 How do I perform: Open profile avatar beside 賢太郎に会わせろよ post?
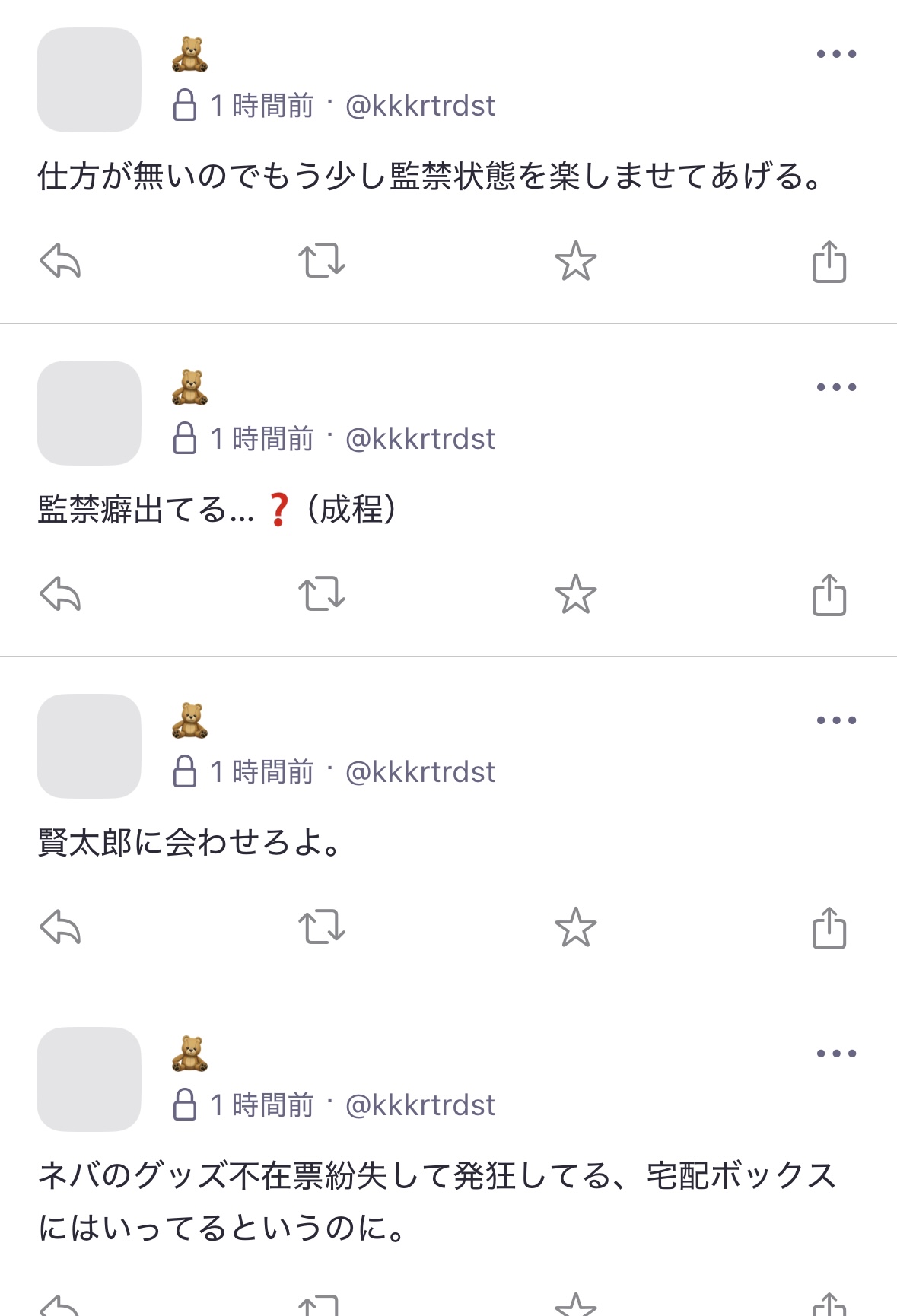tap(89, 746)
